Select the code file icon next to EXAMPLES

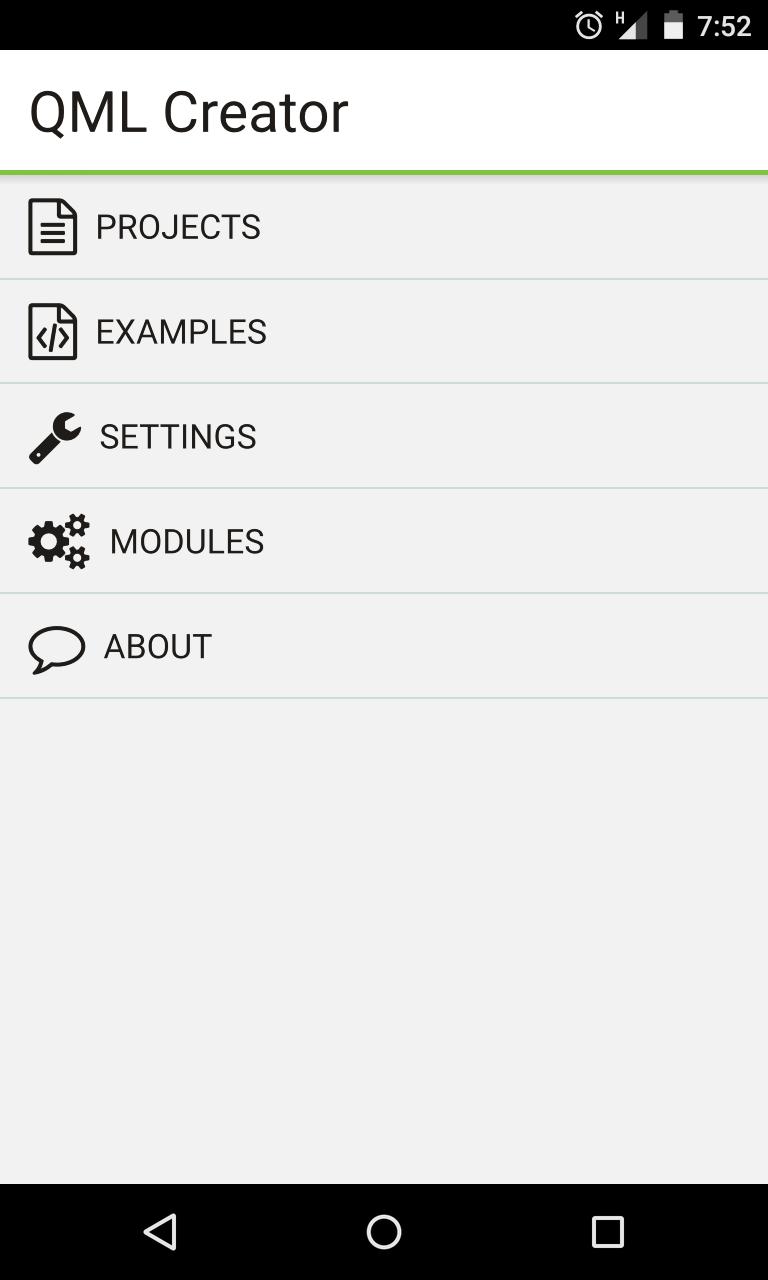click(53, 331)
